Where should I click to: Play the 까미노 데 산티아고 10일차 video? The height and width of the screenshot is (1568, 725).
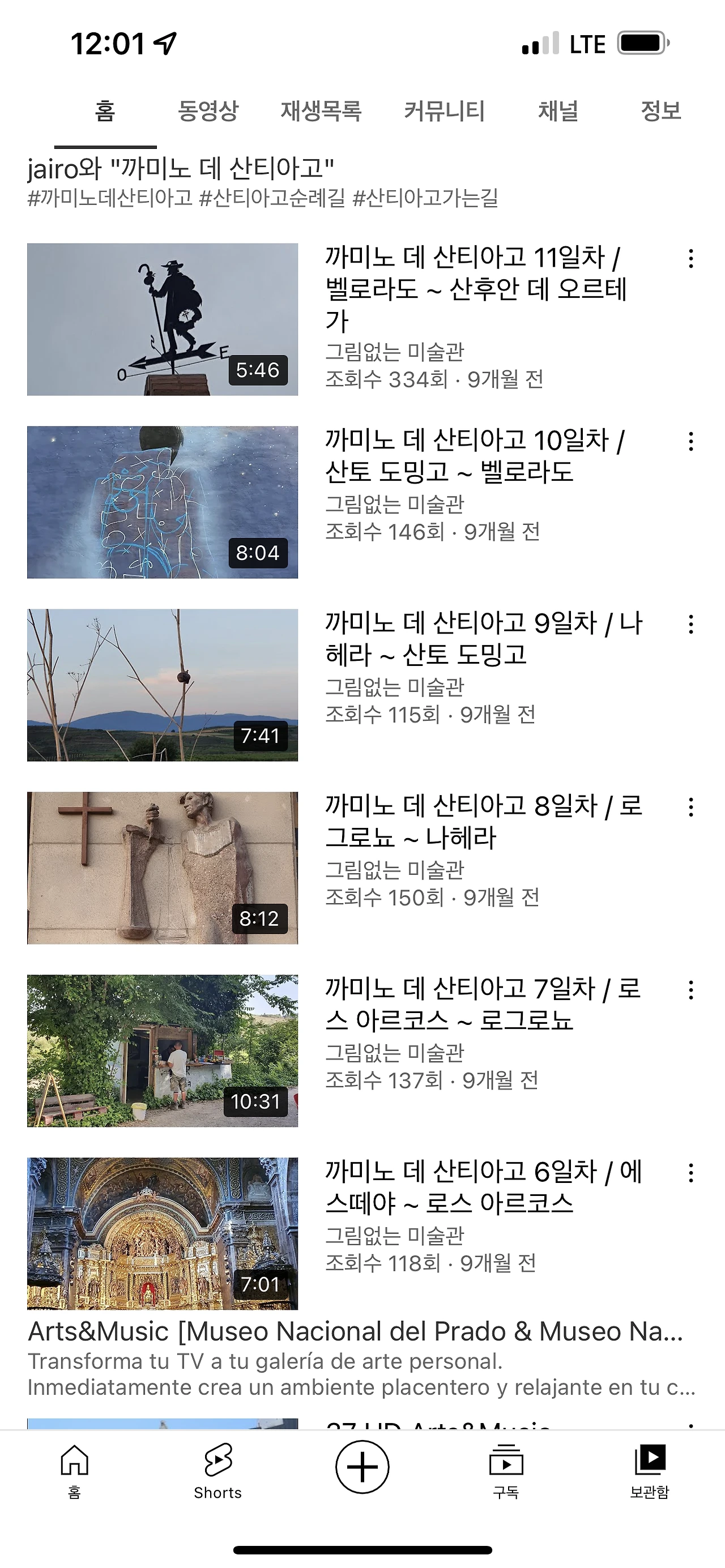163,502
